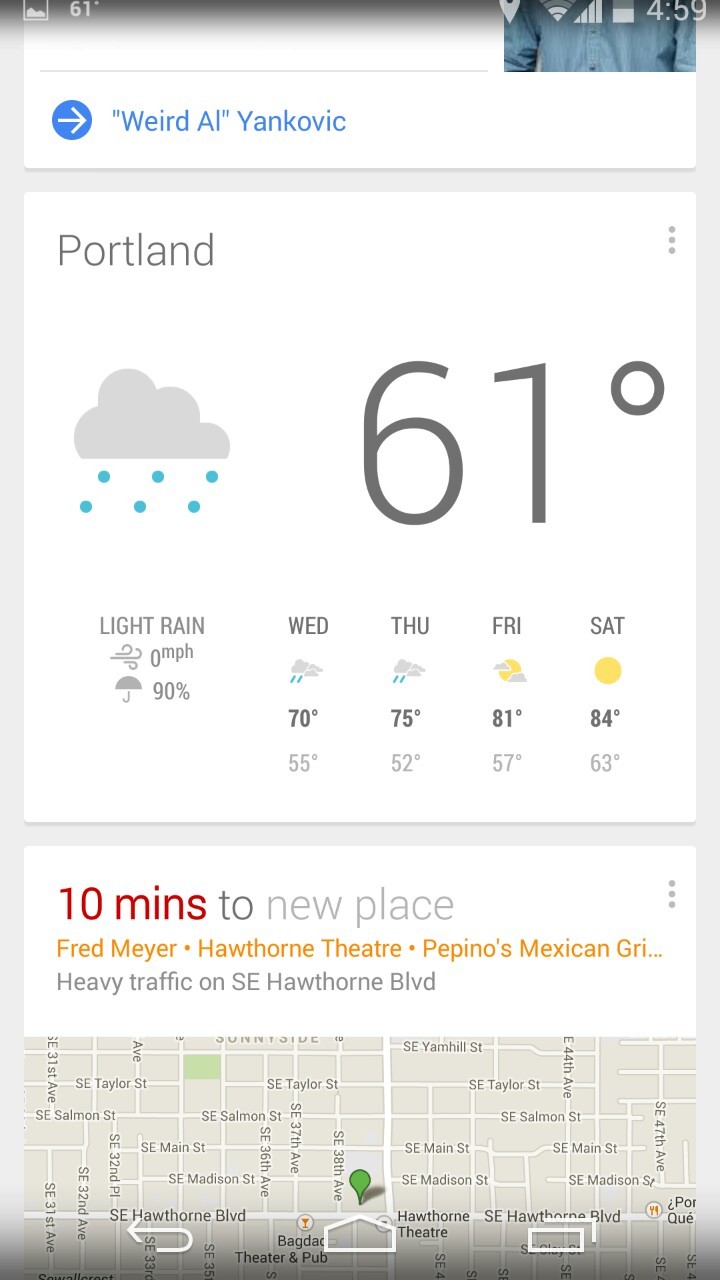Open overflow menu on the traffic card
The image size is (720, 1280).
[x=672, y=894]
